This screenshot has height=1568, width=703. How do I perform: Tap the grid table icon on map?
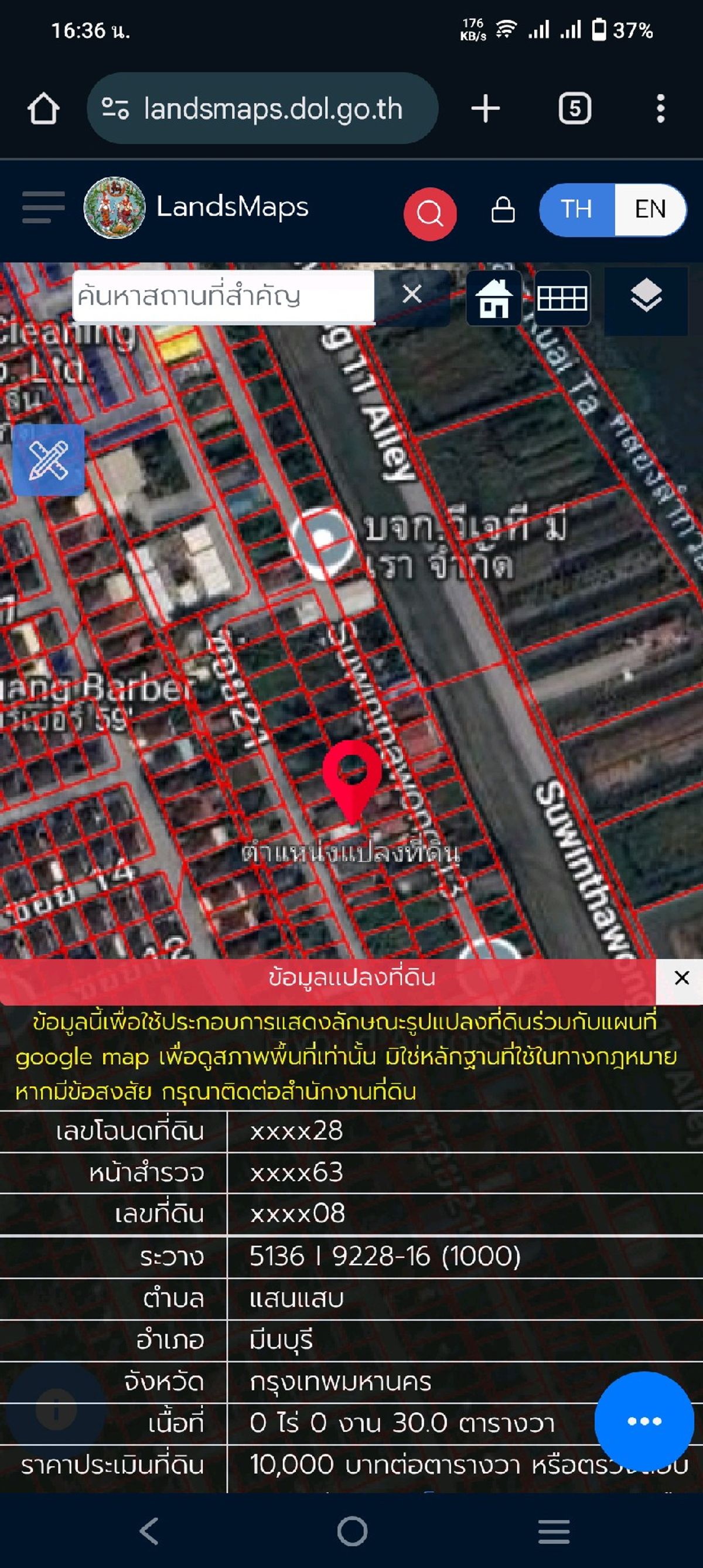pyautogui.click(x=562, y=298)
